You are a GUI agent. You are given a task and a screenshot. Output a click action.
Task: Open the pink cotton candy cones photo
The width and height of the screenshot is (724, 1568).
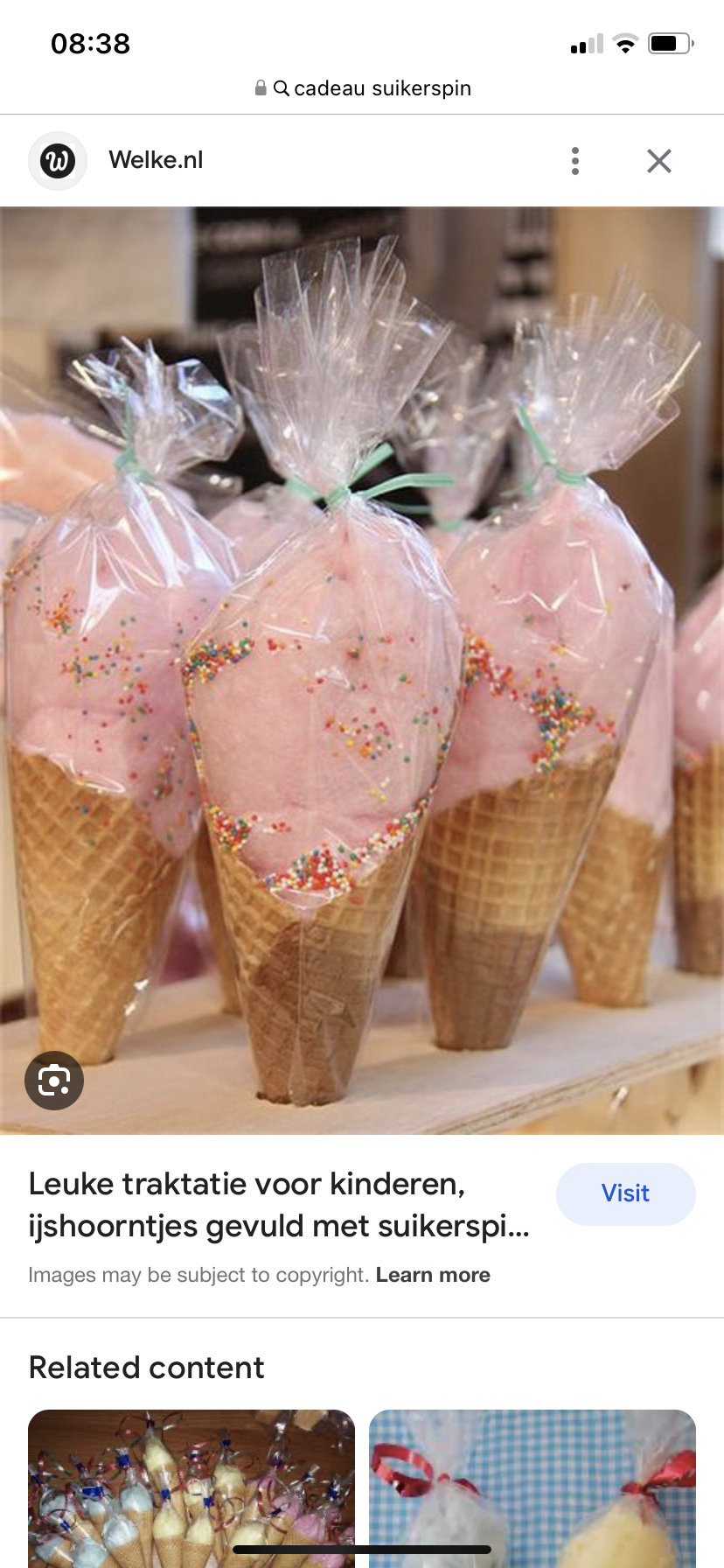click(x=362, y=670)
